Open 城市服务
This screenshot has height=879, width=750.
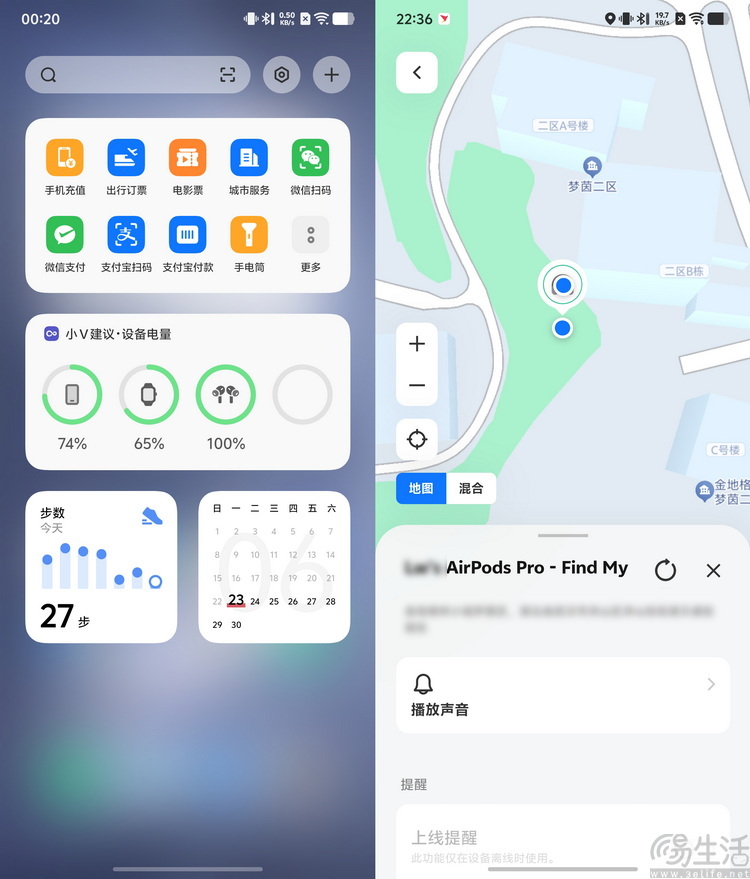(x=249, y=158)
